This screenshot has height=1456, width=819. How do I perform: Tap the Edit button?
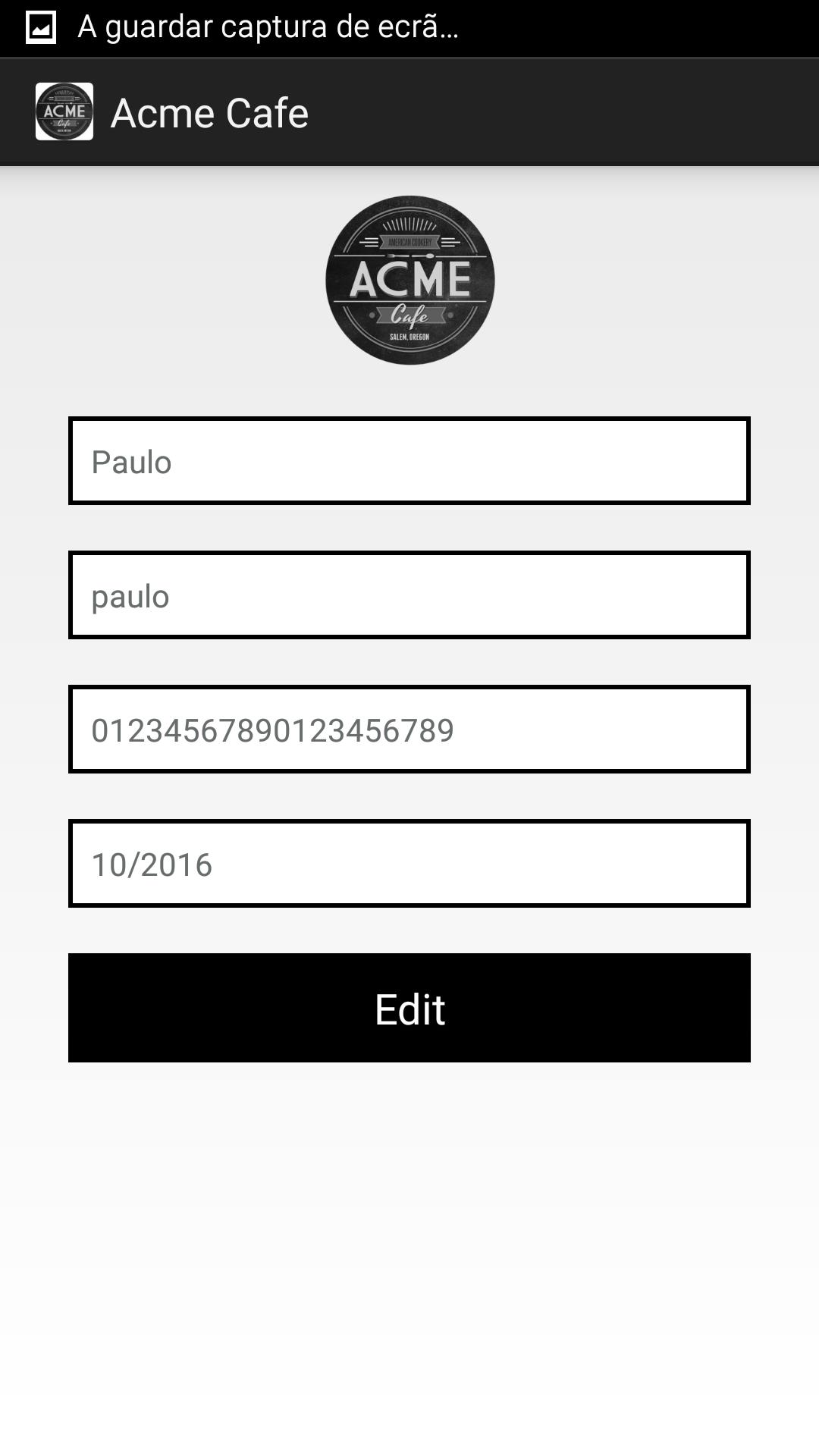click(x=409, y=1008)
